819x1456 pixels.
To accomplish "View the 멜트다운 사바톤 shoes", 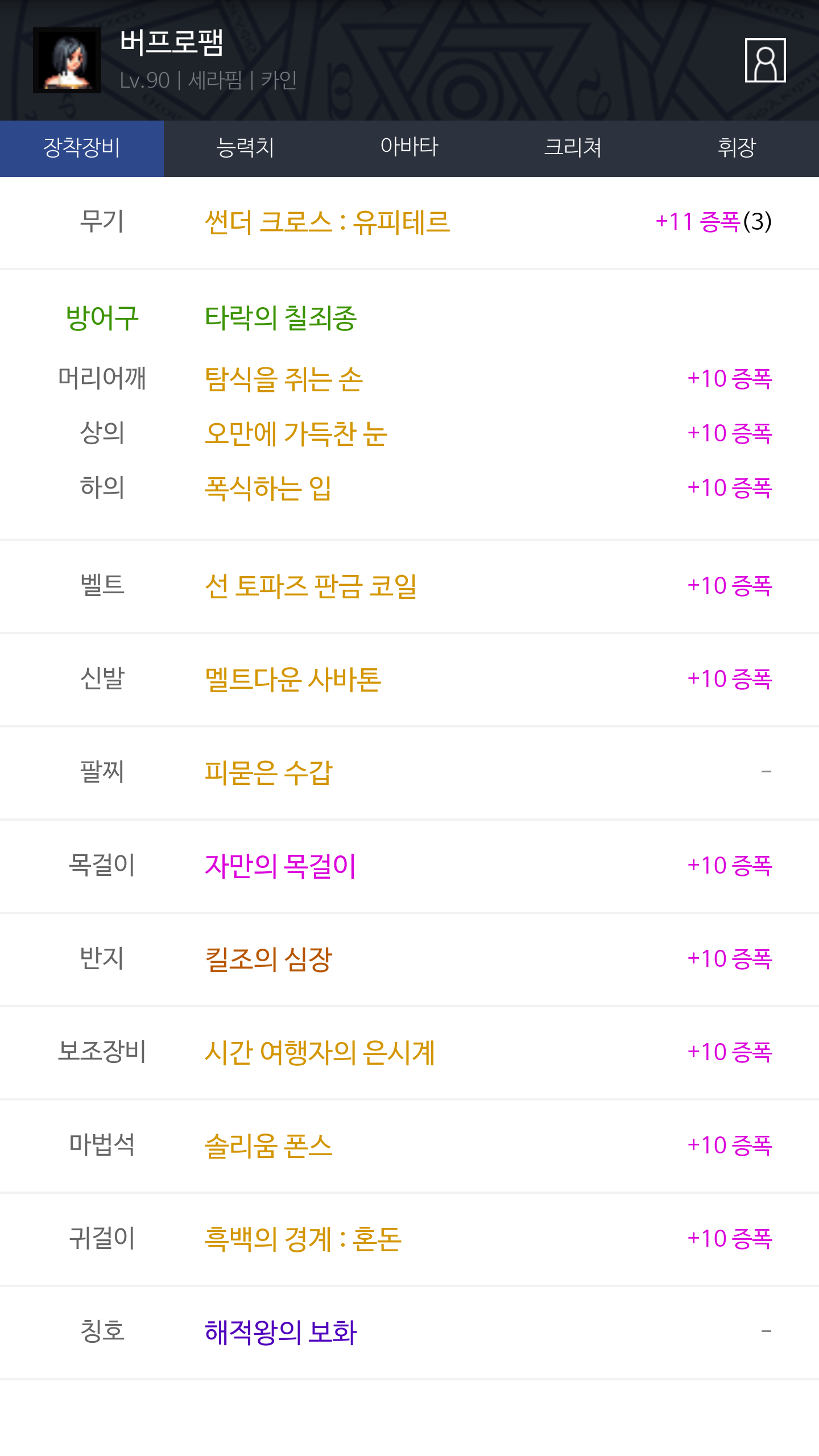I will point(293,679).
